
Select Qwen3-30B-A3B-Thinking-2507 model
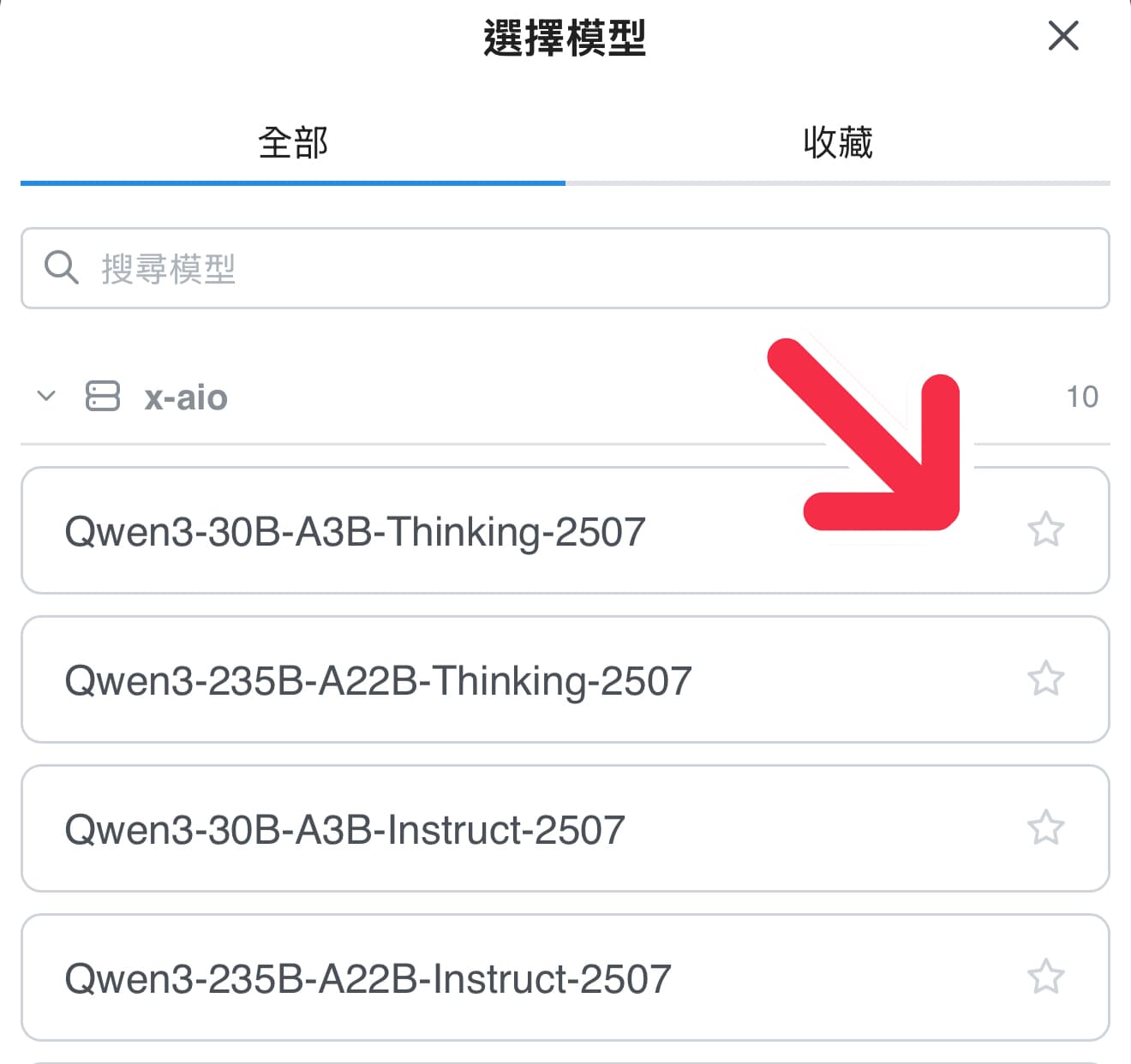[355, 531]
